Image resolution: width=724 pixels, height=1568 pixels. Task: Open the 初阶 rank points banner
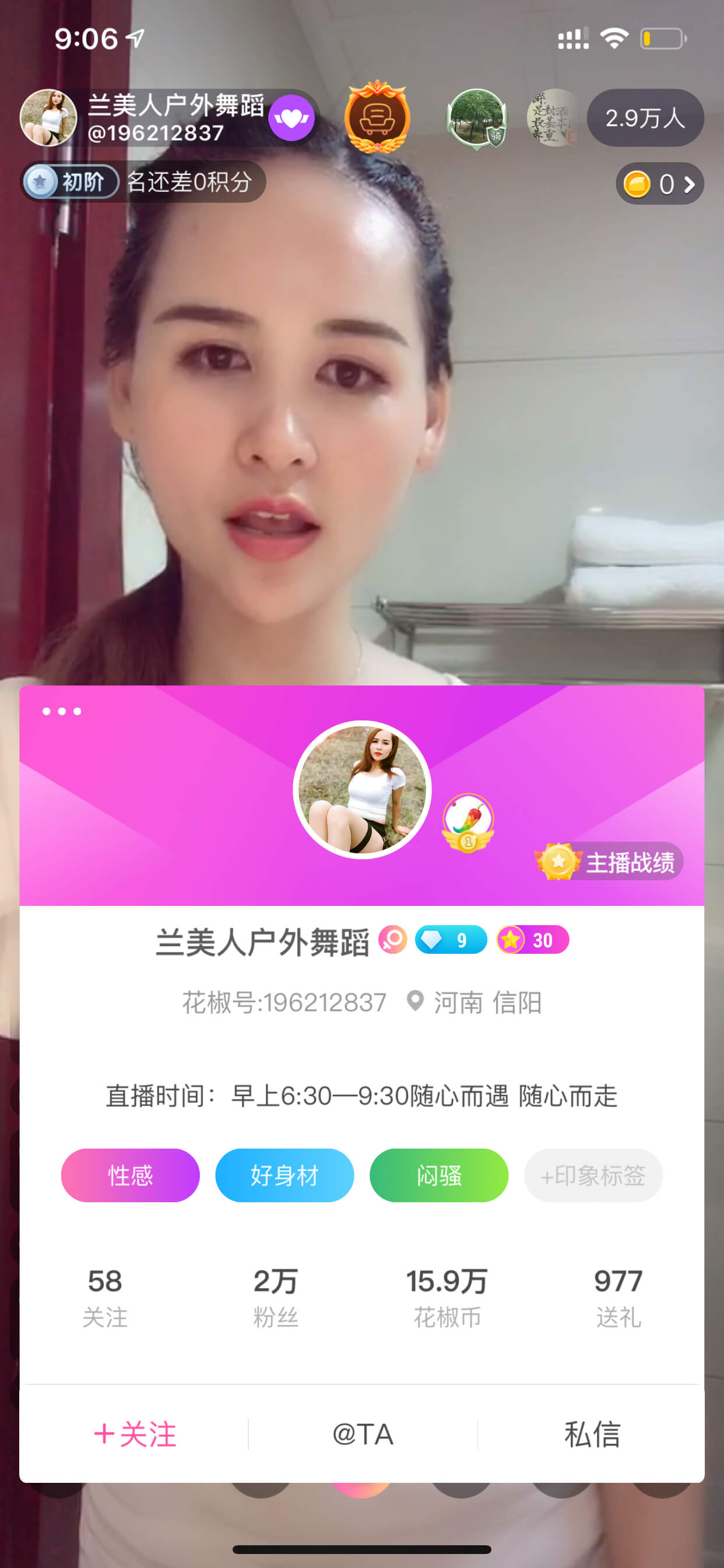point(143,181)
